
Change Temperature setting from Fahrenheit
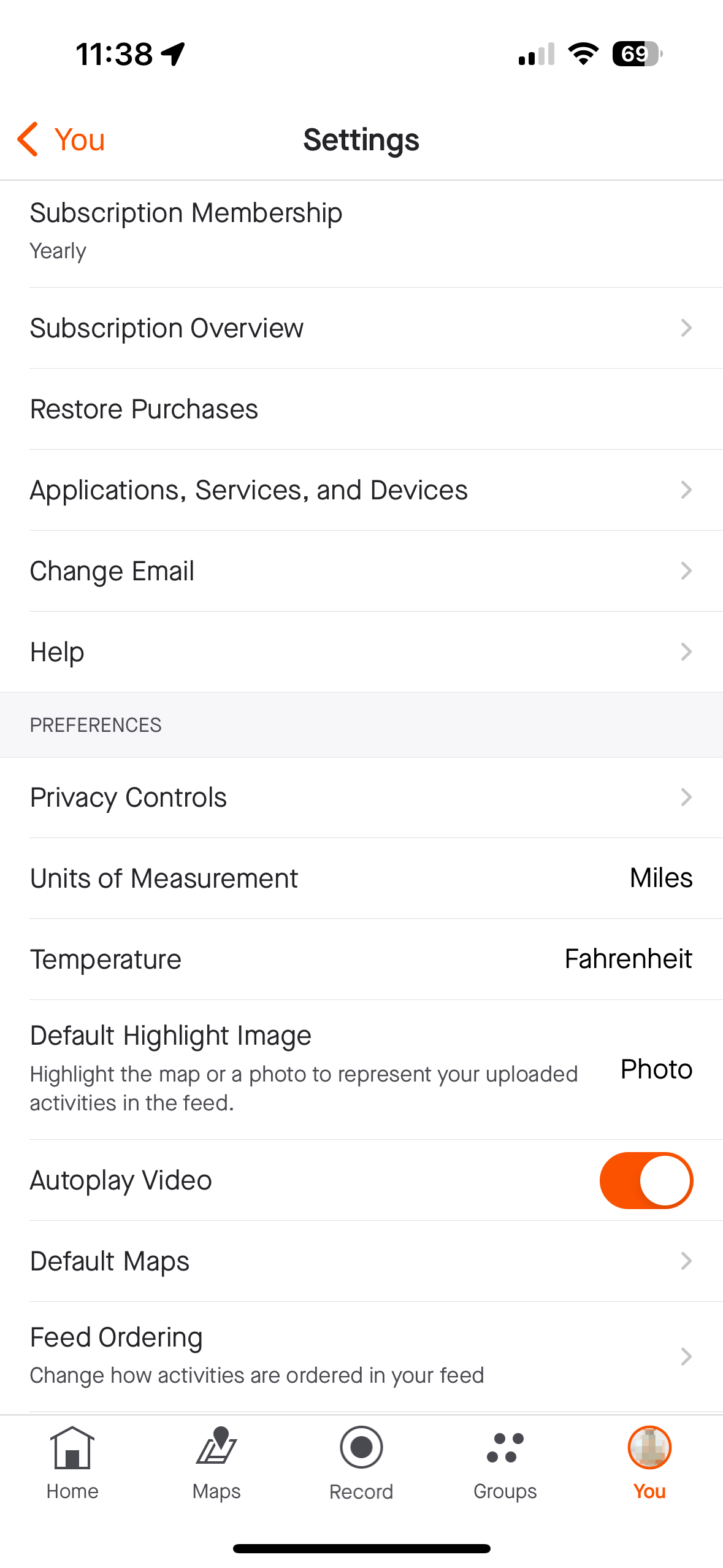pyautogui.click(x=361, y=959)
